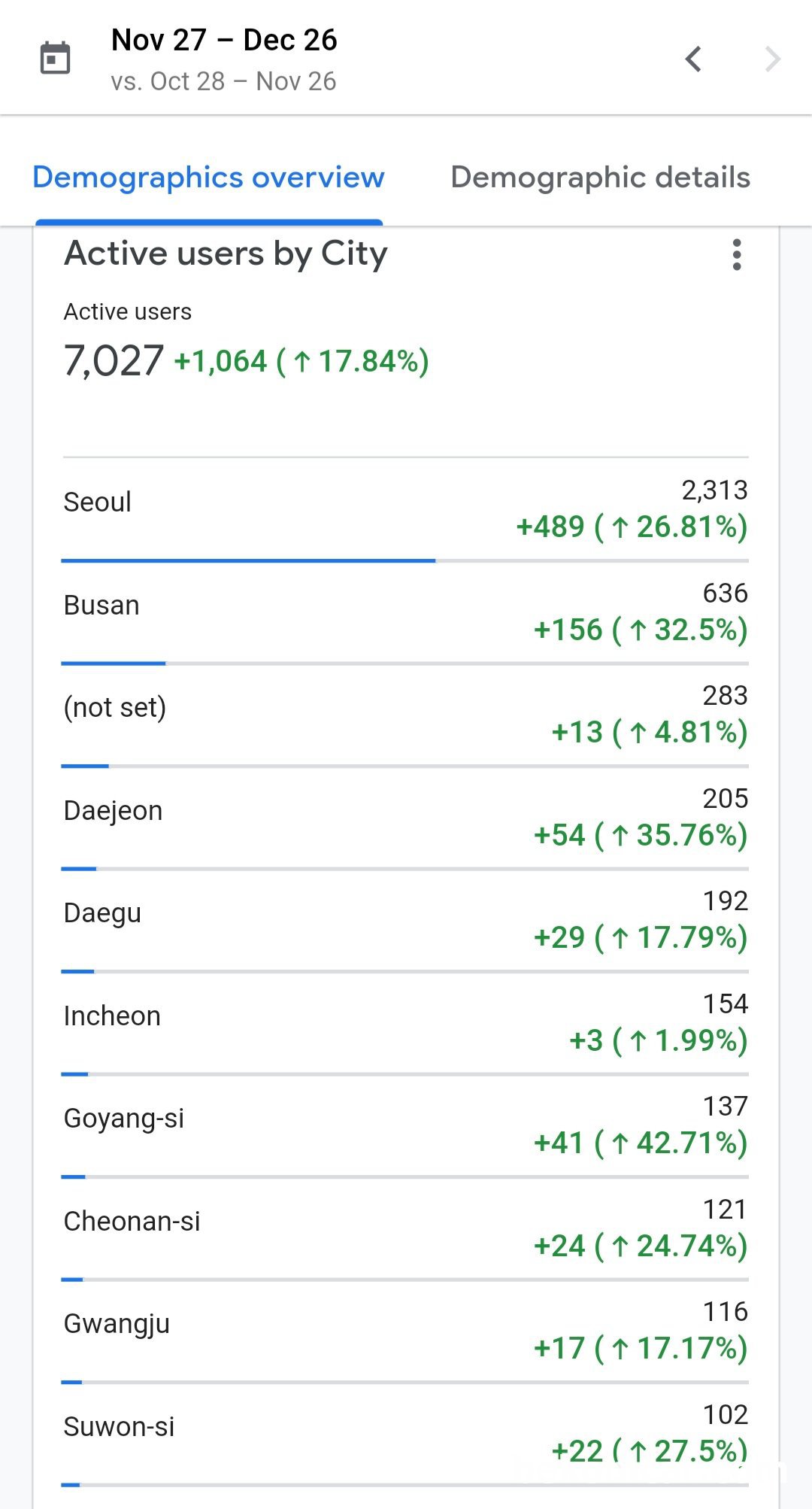The height and width of the screenshot is (1509, 812).
Task: Click the (not set) city entry
Action: coord(114,707)
